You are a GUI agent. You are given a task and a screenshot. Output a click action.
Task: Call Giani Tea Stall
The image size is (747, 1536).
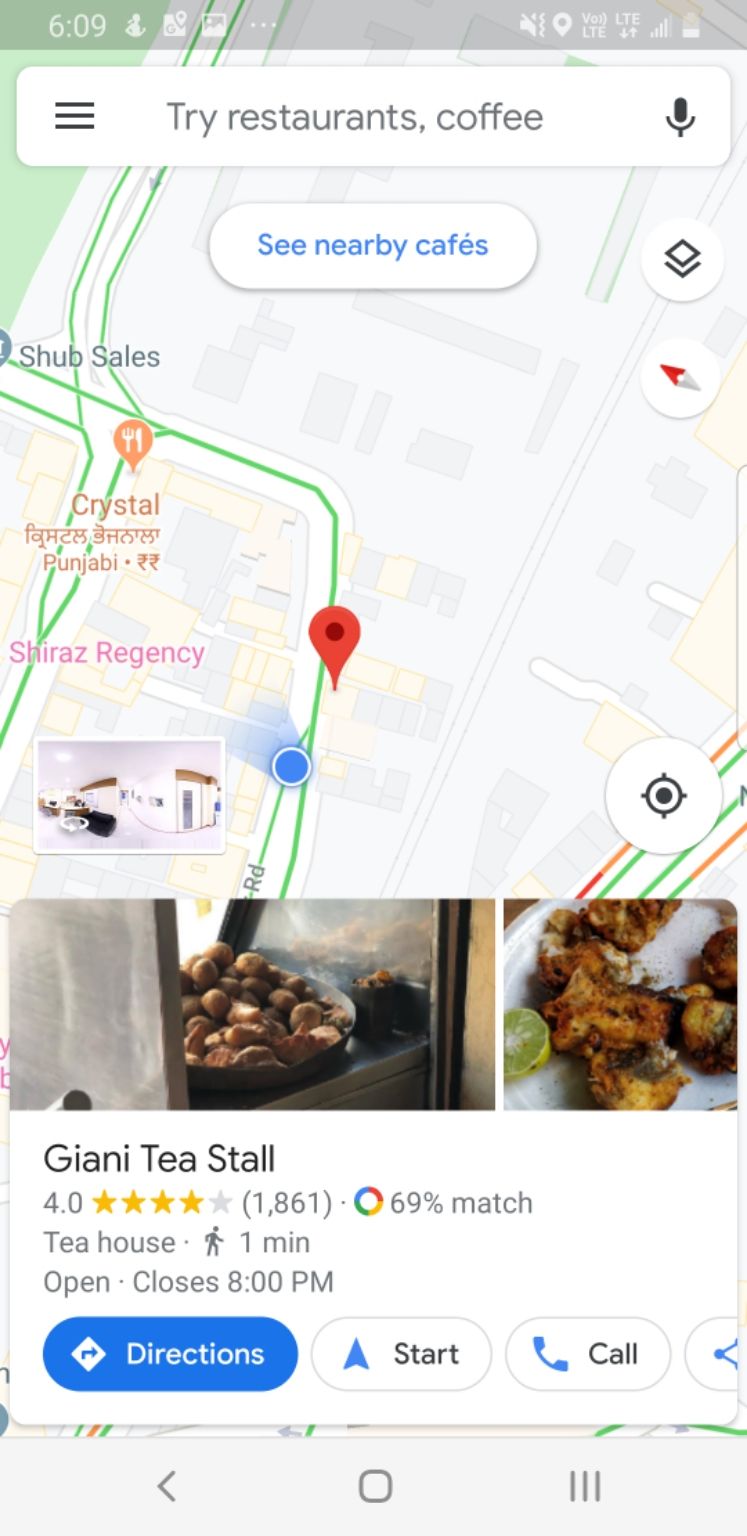(587, 1354)
